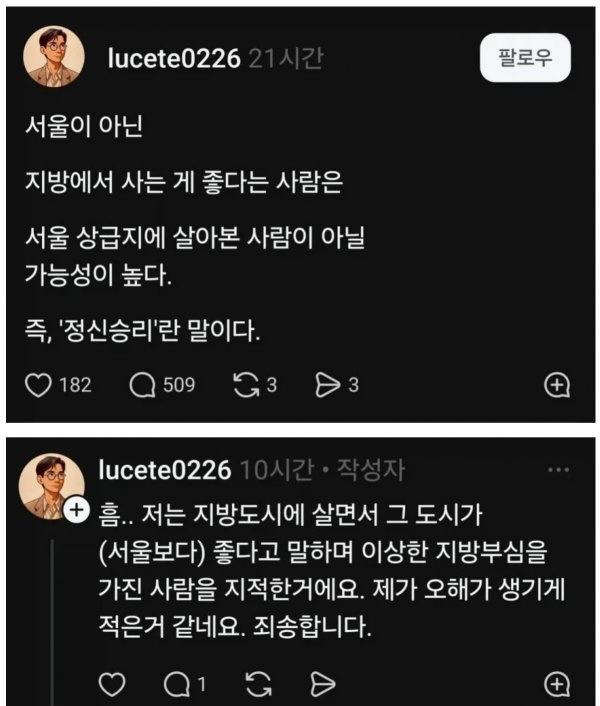This screenshot has width=600, height=706.
Task: Open the 509 comments on the post
Action: point(142,386)
